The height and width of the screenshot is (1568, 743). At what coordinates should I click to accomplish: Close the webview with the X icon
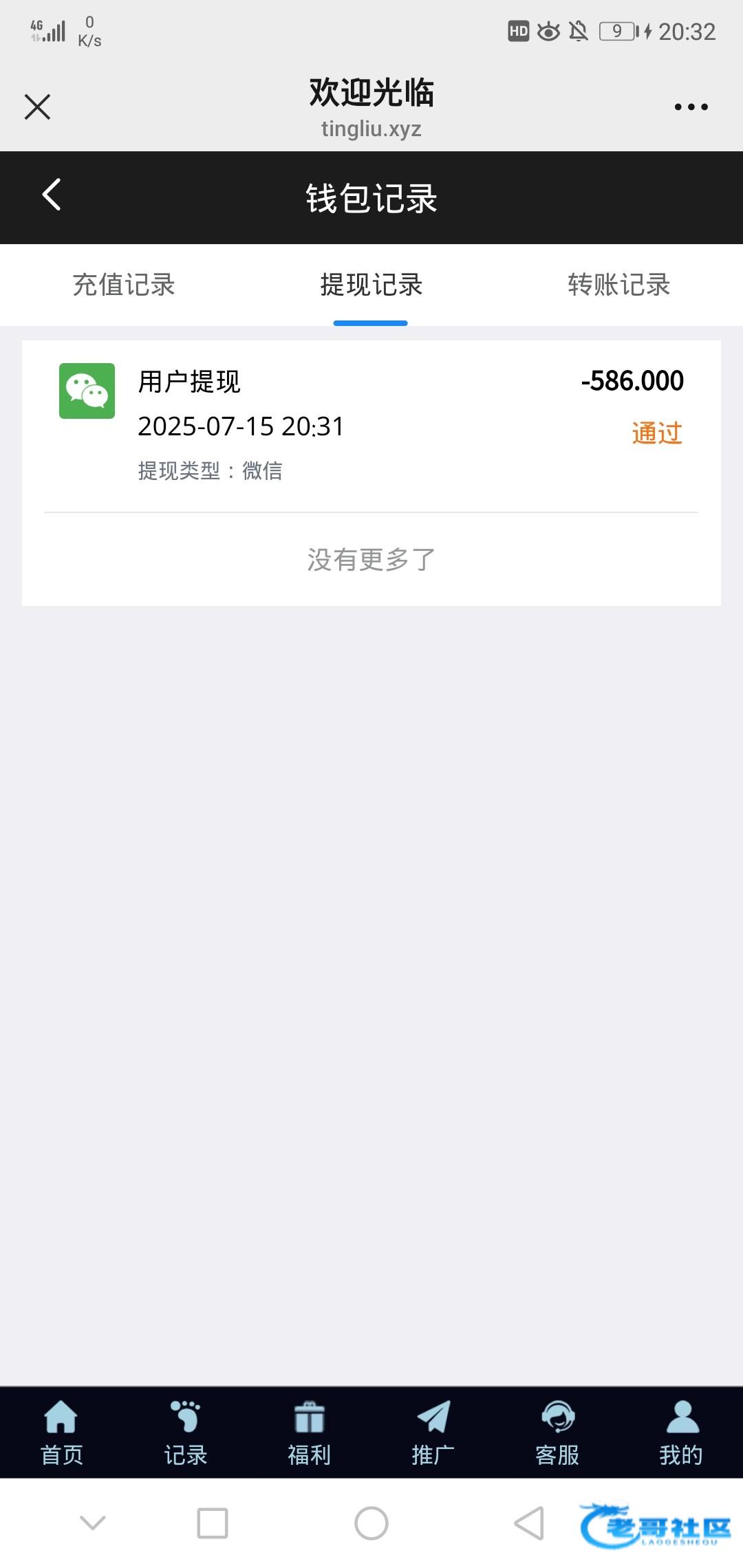point(37,107)
